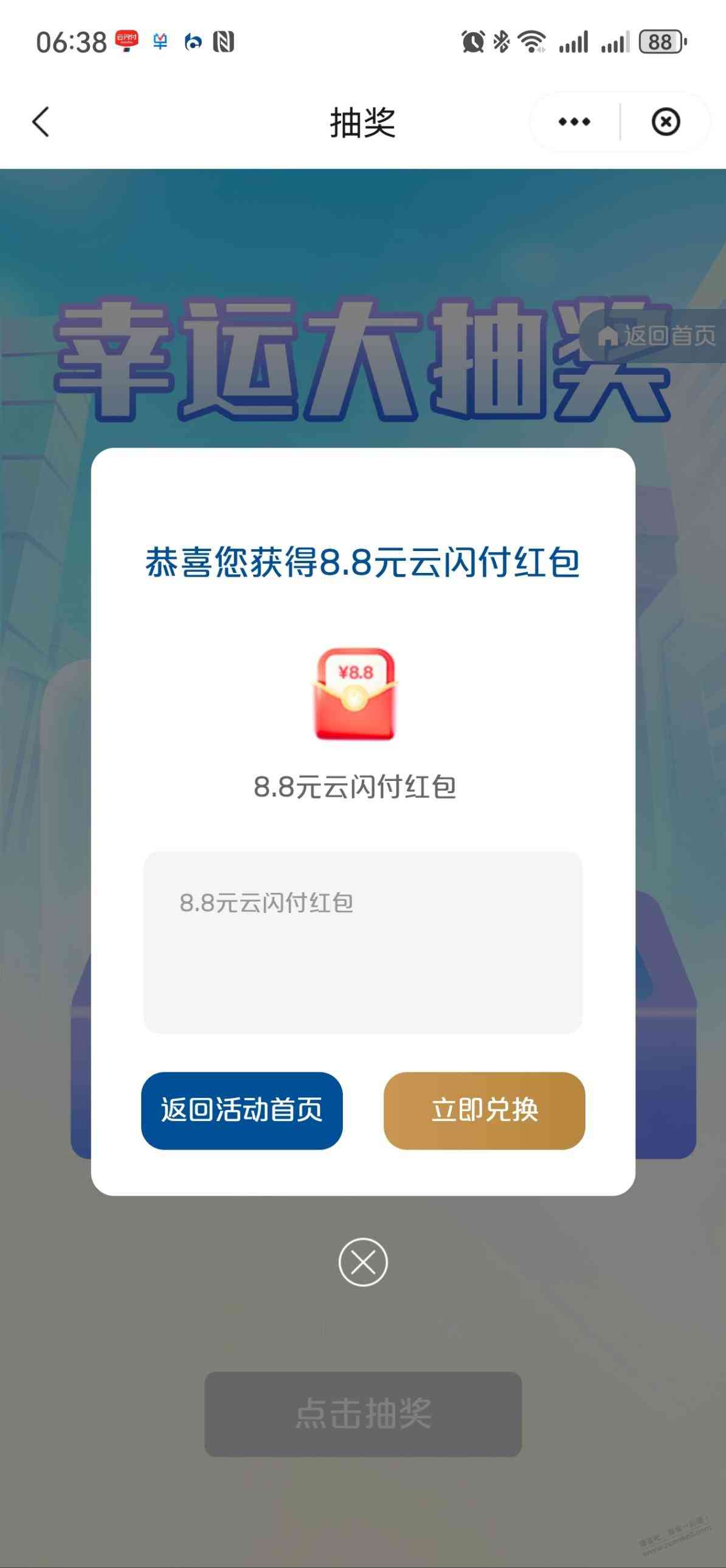Close the mini program with the circled X
Screen dimensions: 726x1568
click(x=665, y=122)
